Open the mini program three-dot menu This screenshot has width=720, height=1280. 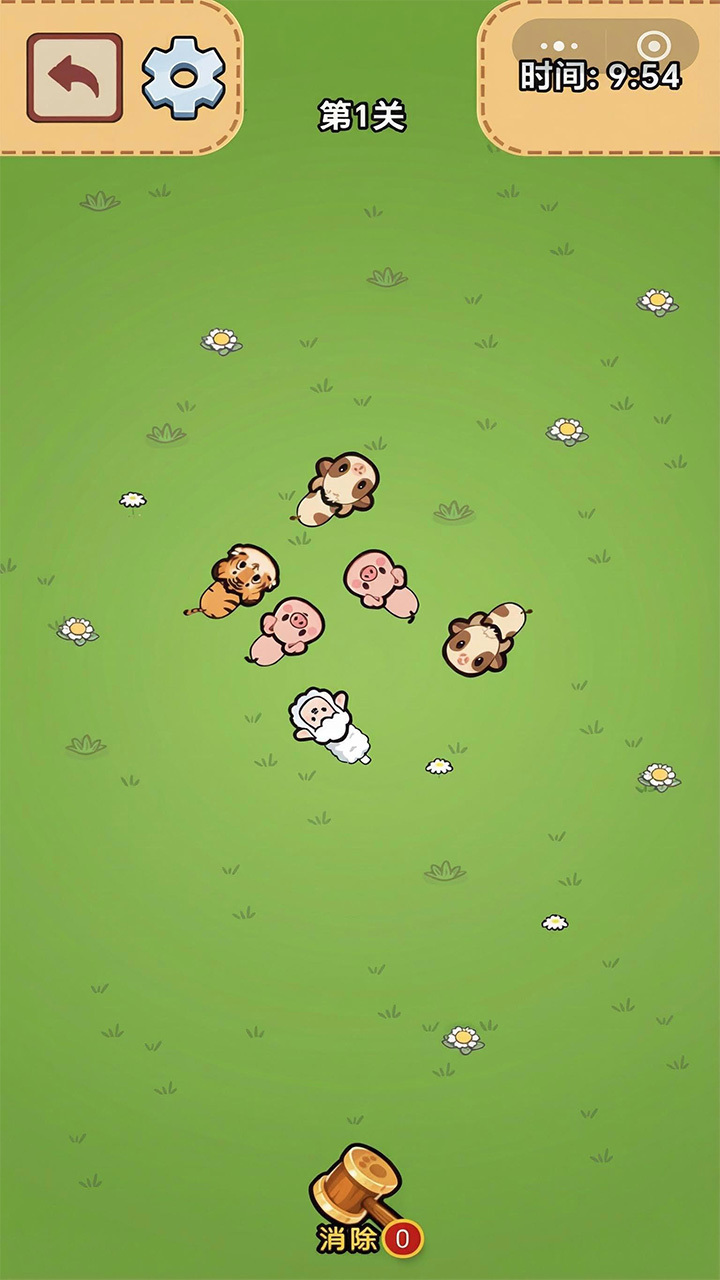tap(559, 45)
